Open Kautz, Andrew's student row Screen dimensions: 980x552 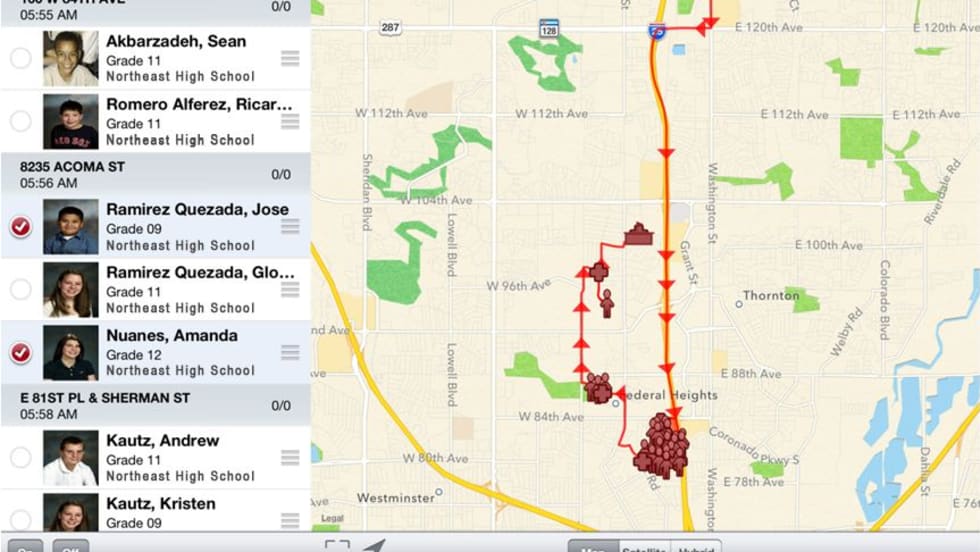pyautogui.click(x=176, y=458)
